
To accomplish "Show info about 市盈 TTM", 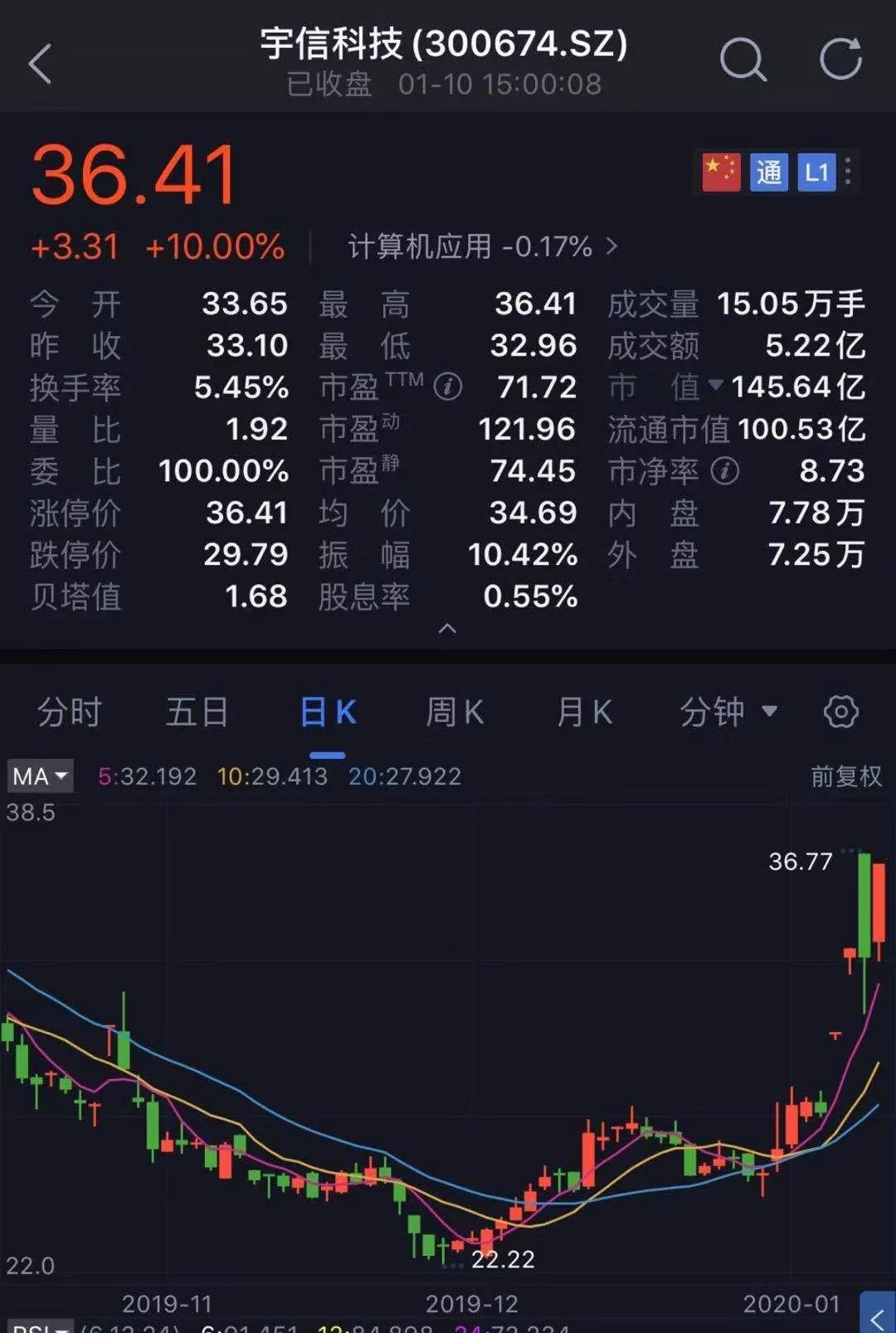I will click(x=448, y=387).
